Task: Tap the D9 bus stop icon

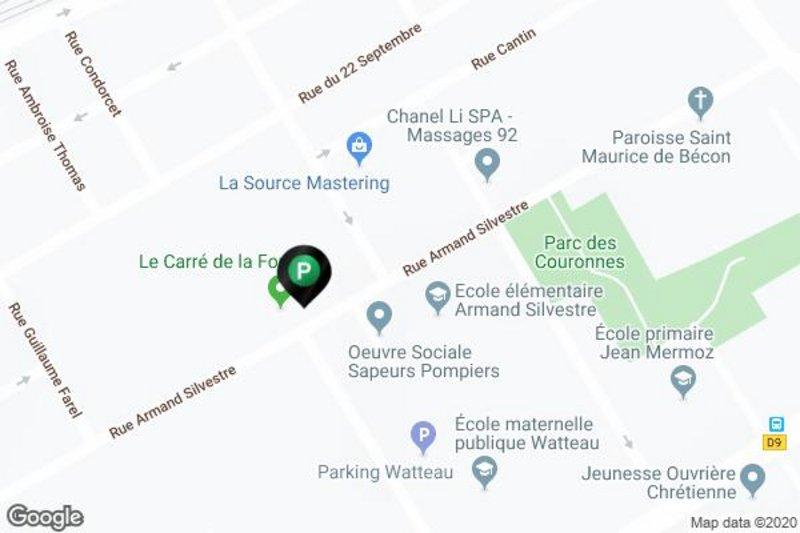Action: click(x=772, y=431)
